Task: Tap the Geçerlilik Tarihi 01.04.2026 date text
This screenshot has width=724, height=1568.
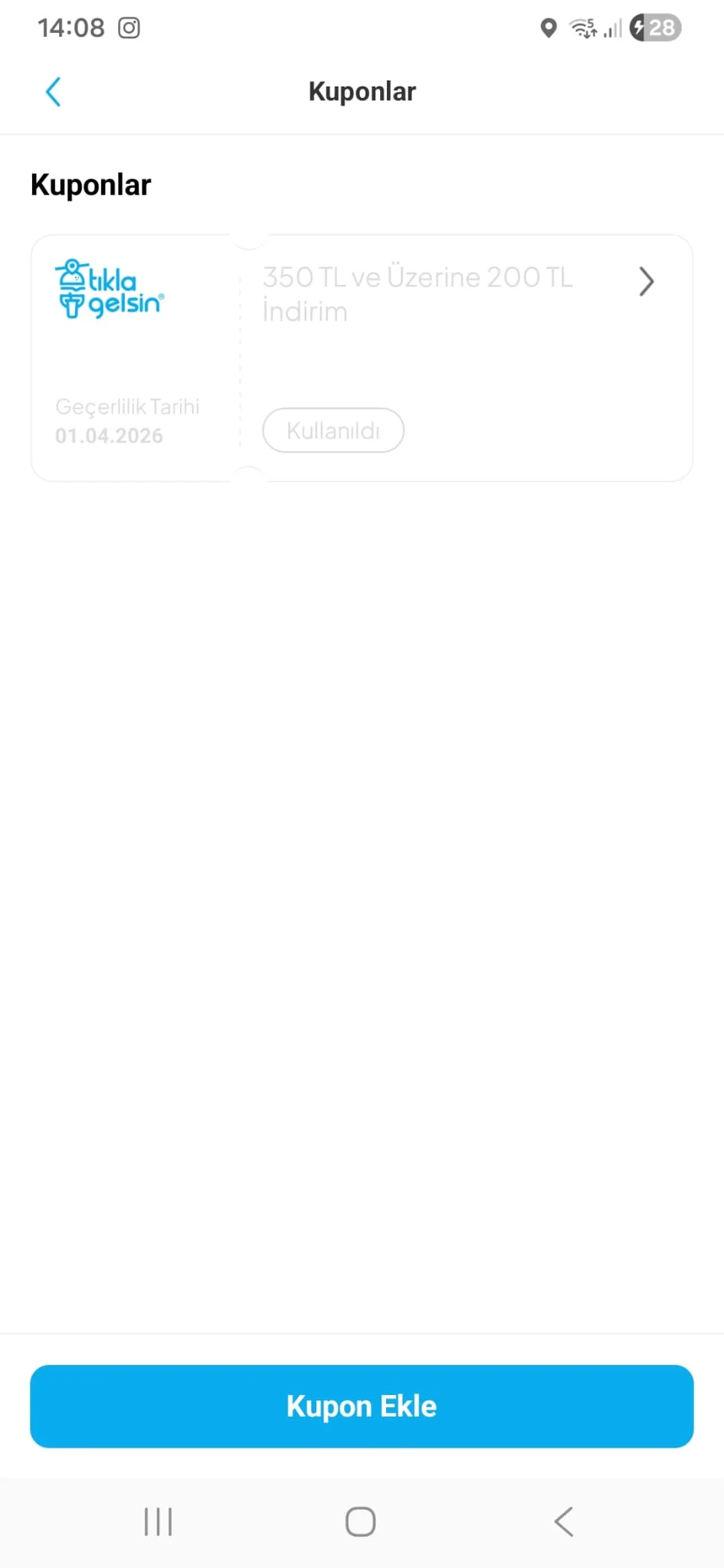Action: 127,420
